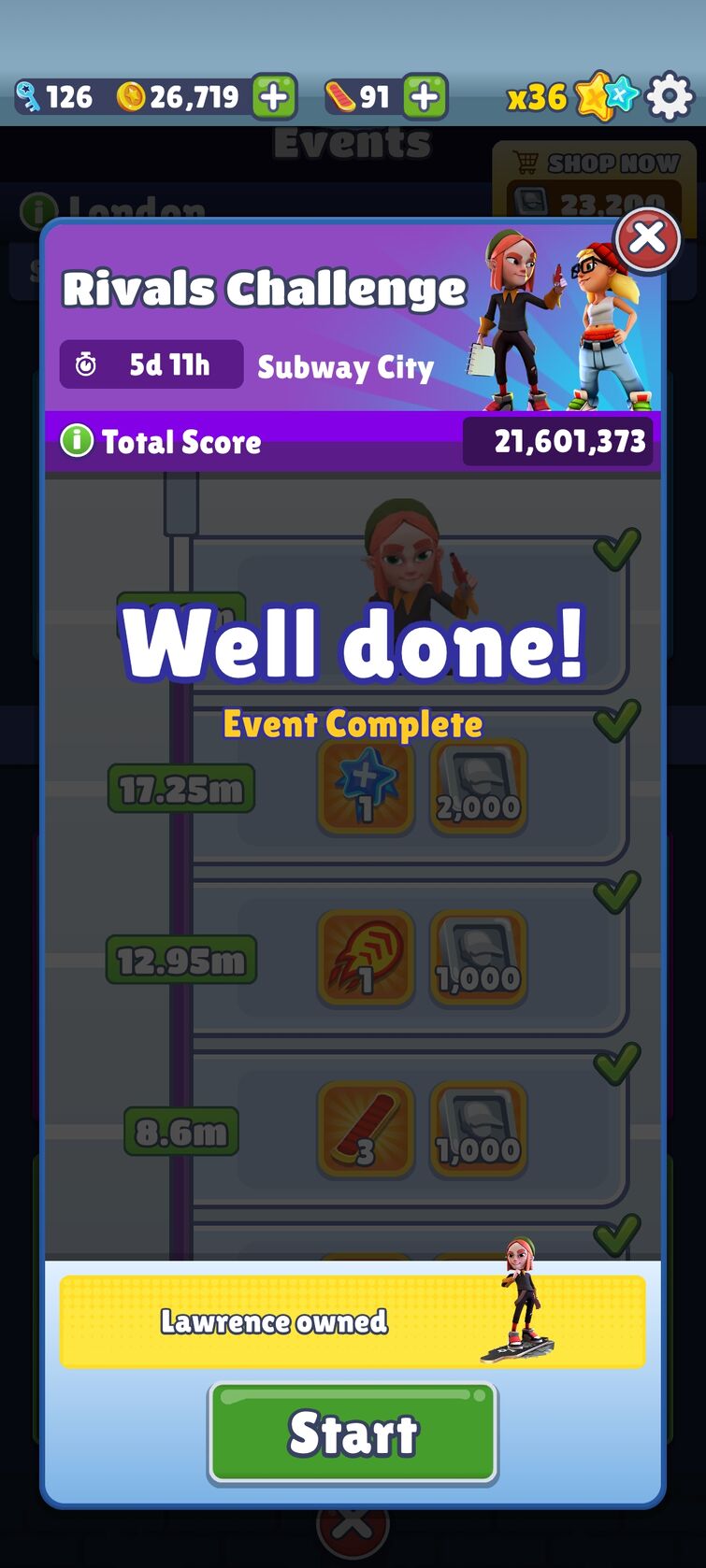The image size is (706, 1568).
Task: Add more coins with the plus button
Action: 274,96
